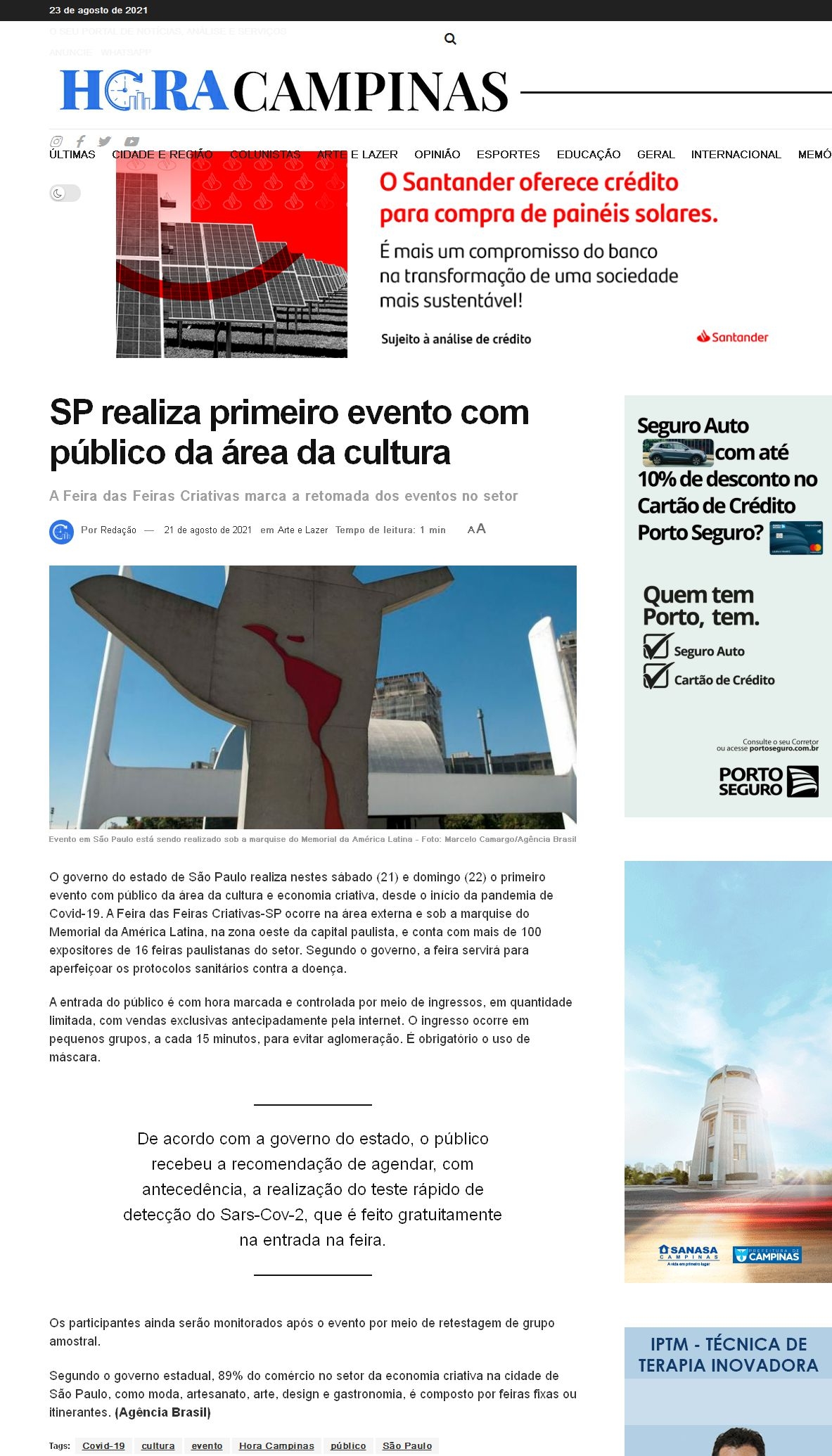Open the search magnifier icon
The width and height of the screenshot is (832, 1456).
click(450, 39)
